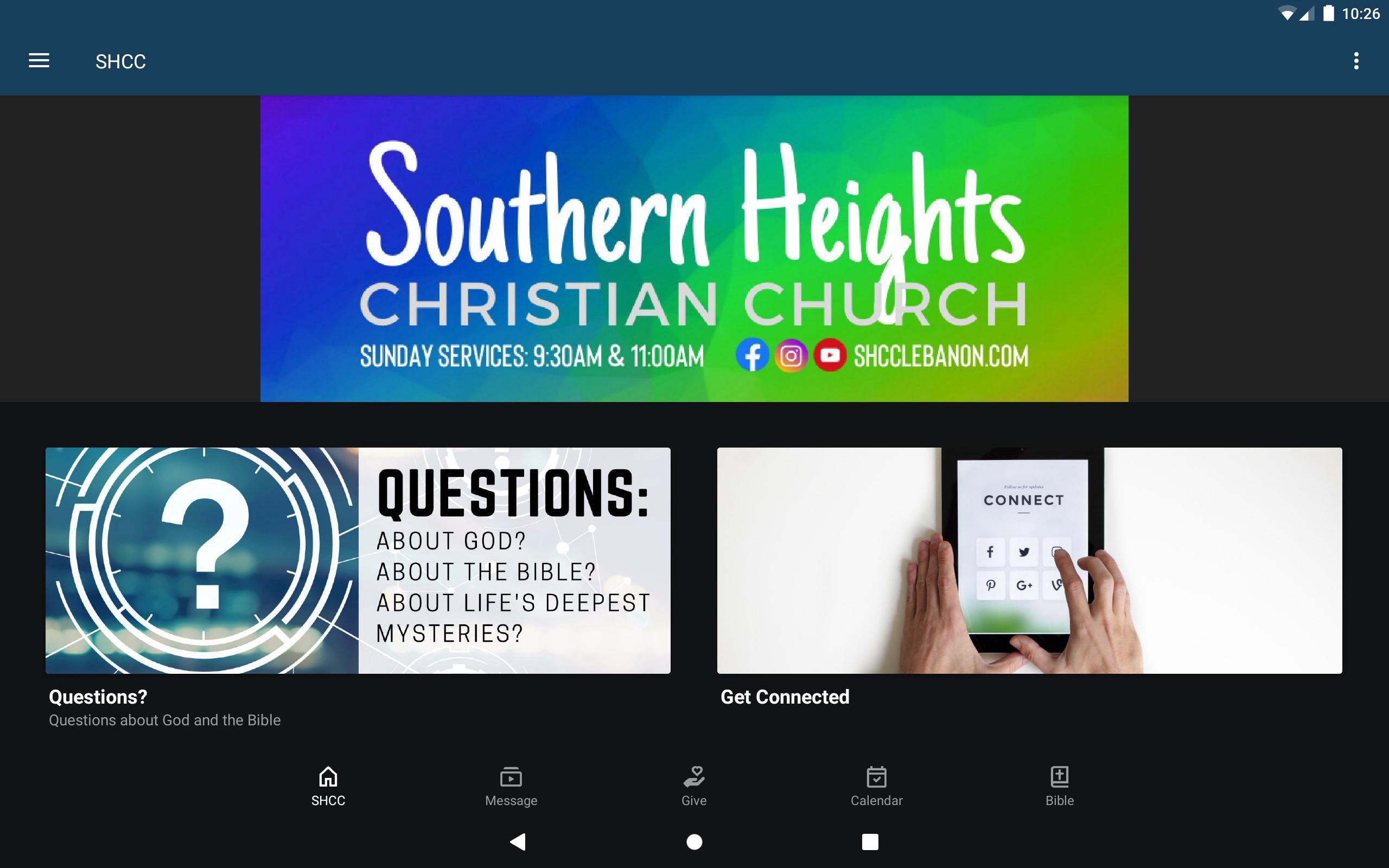Switch to the Message tab
This screenshot has width=1389, height=868.
511,786
